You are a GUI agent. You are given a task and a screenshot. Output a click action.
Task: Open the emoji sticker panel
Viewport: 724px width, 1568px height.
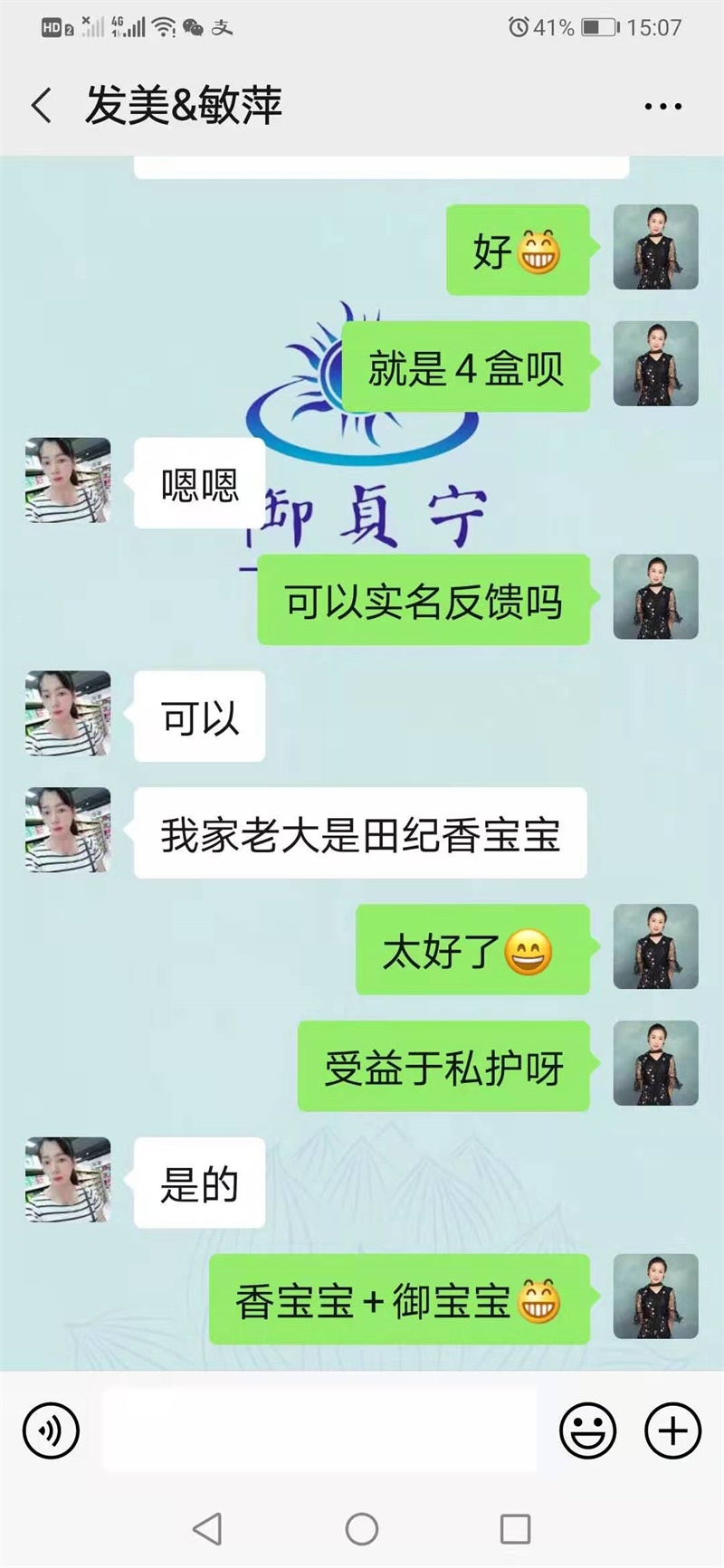(x=587, y=1430)
